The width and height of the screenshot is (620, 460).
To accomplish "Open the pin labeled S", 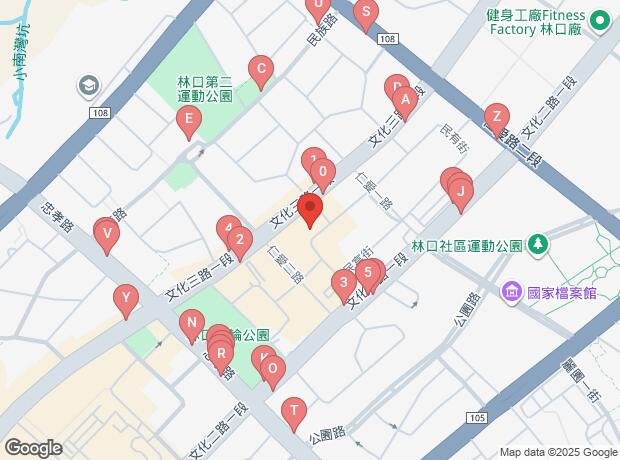I will (366, 15).
